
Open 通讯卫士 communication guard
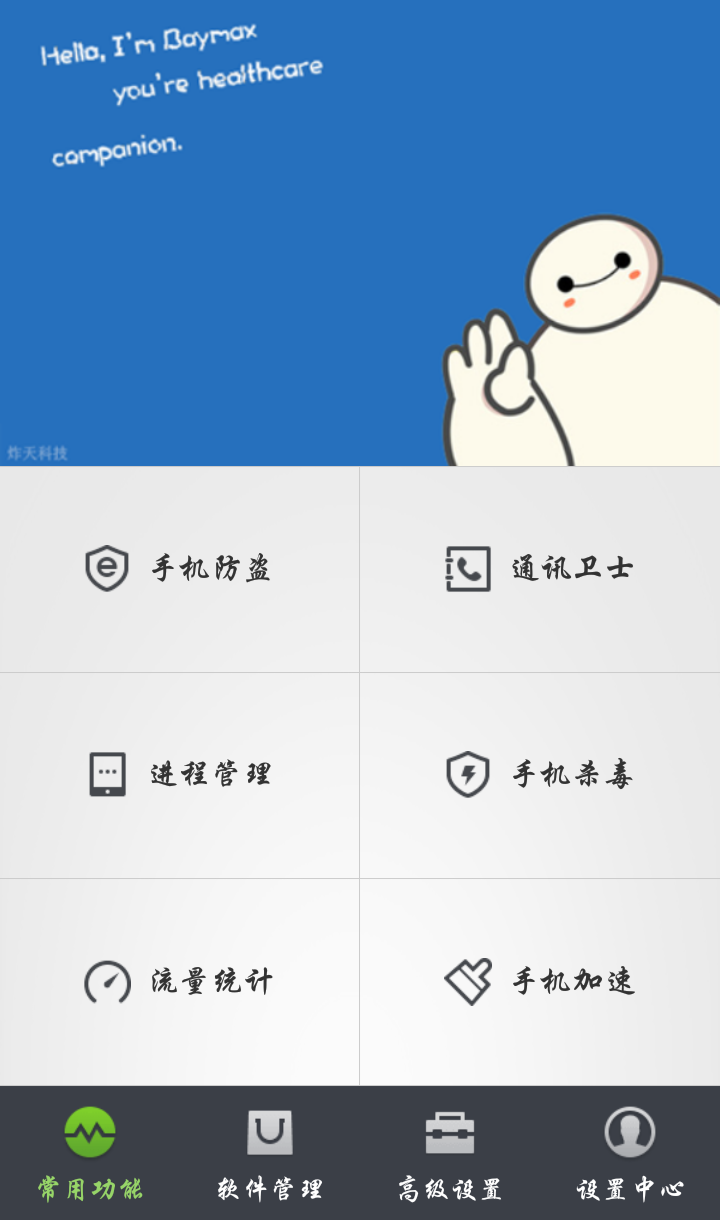(540, 569)
